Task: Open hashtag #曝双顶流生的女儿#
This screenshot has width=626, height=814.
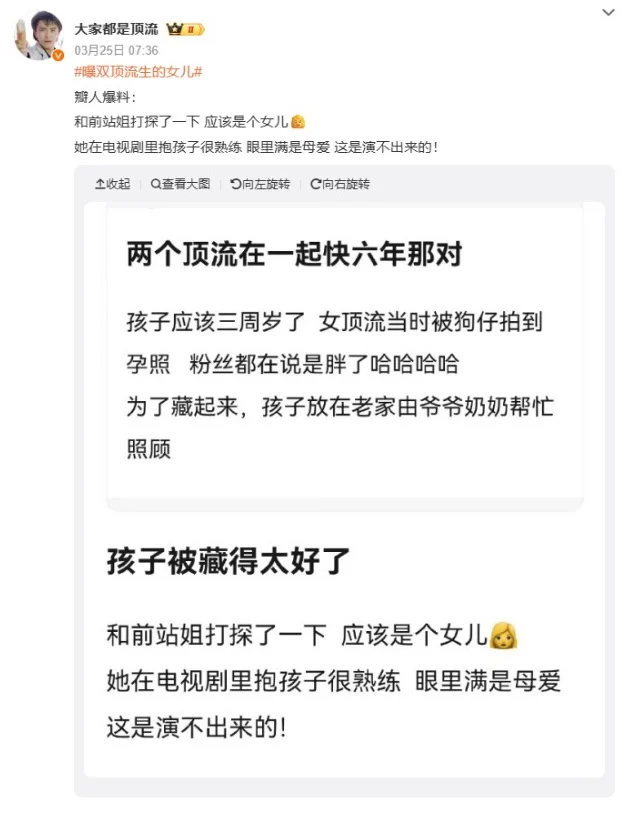Action: coord(139,71)
